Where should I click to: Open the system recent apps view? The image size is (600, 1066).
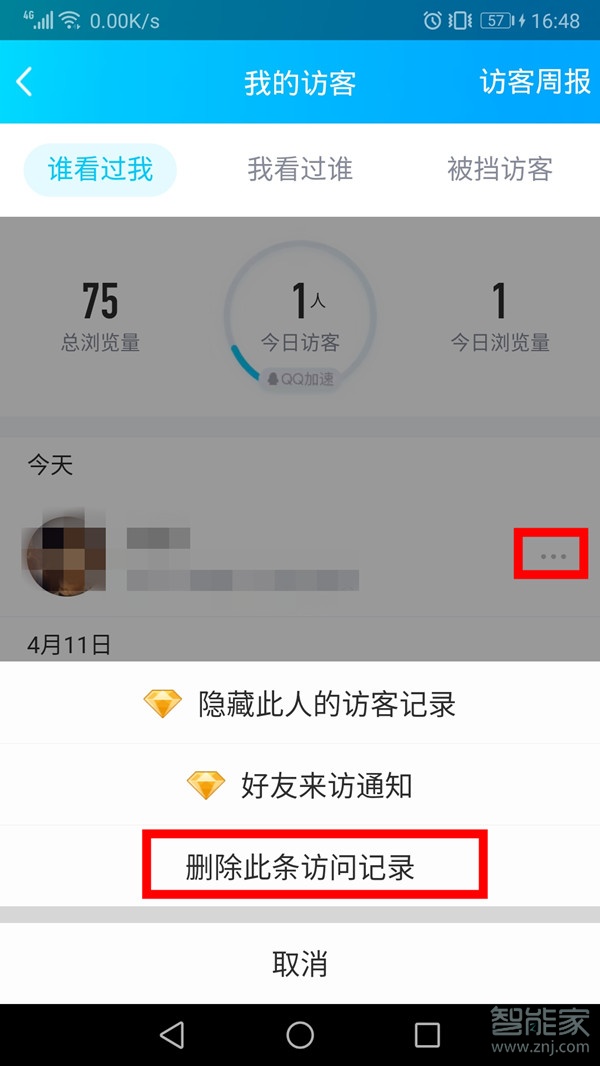(x=427, y=1035)
